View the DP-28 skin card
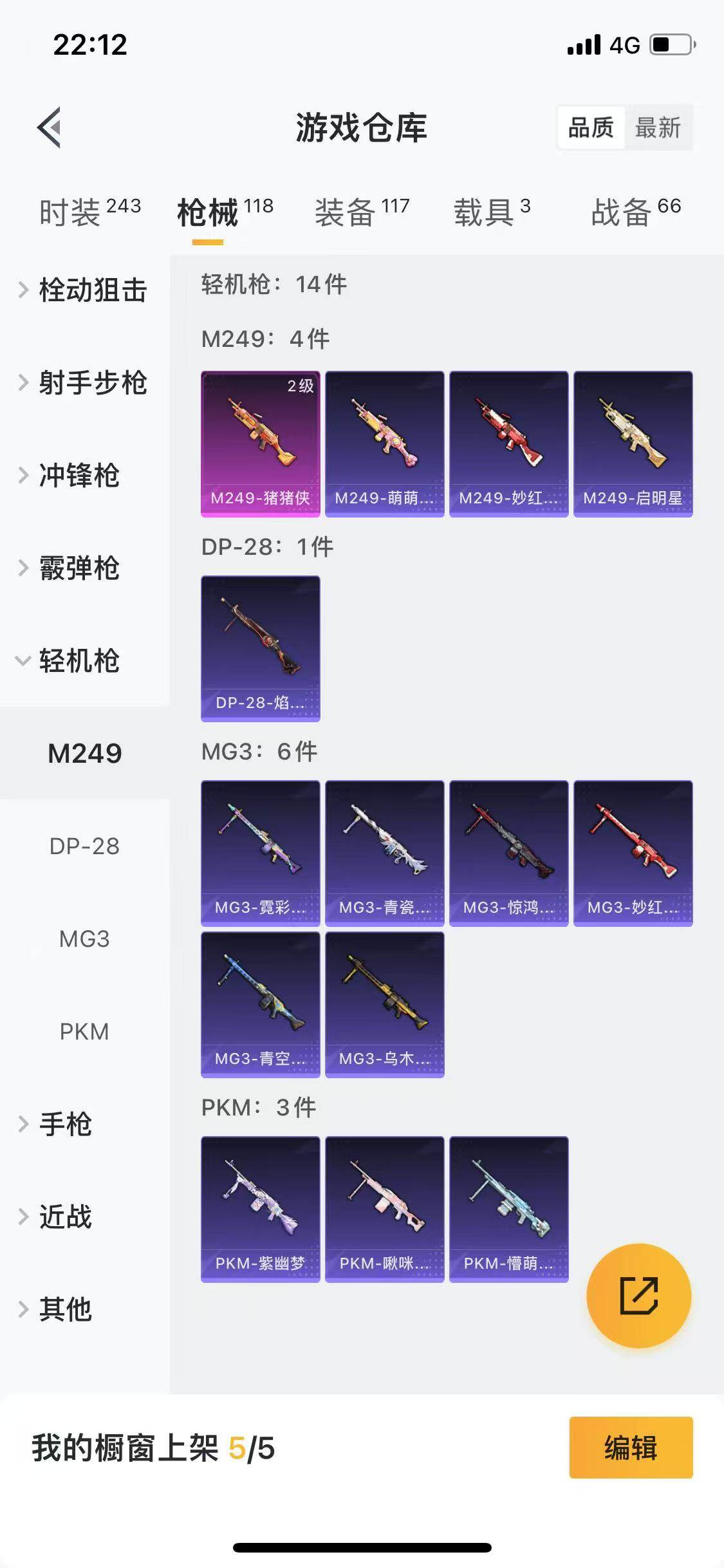This screenshot has width=724, height=1568. 260,648
